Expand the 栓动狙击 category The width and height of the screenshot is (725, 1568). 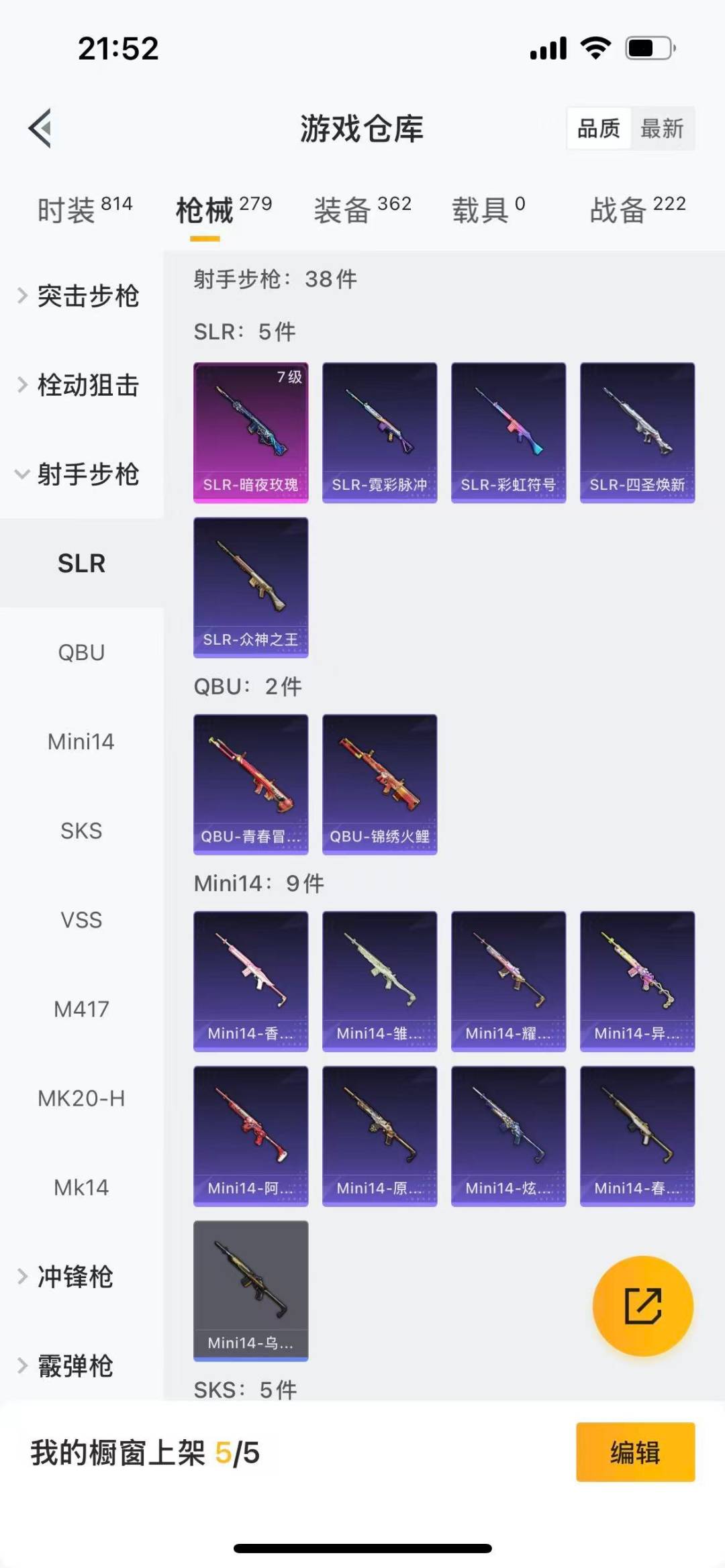click(x=81, y=385)
